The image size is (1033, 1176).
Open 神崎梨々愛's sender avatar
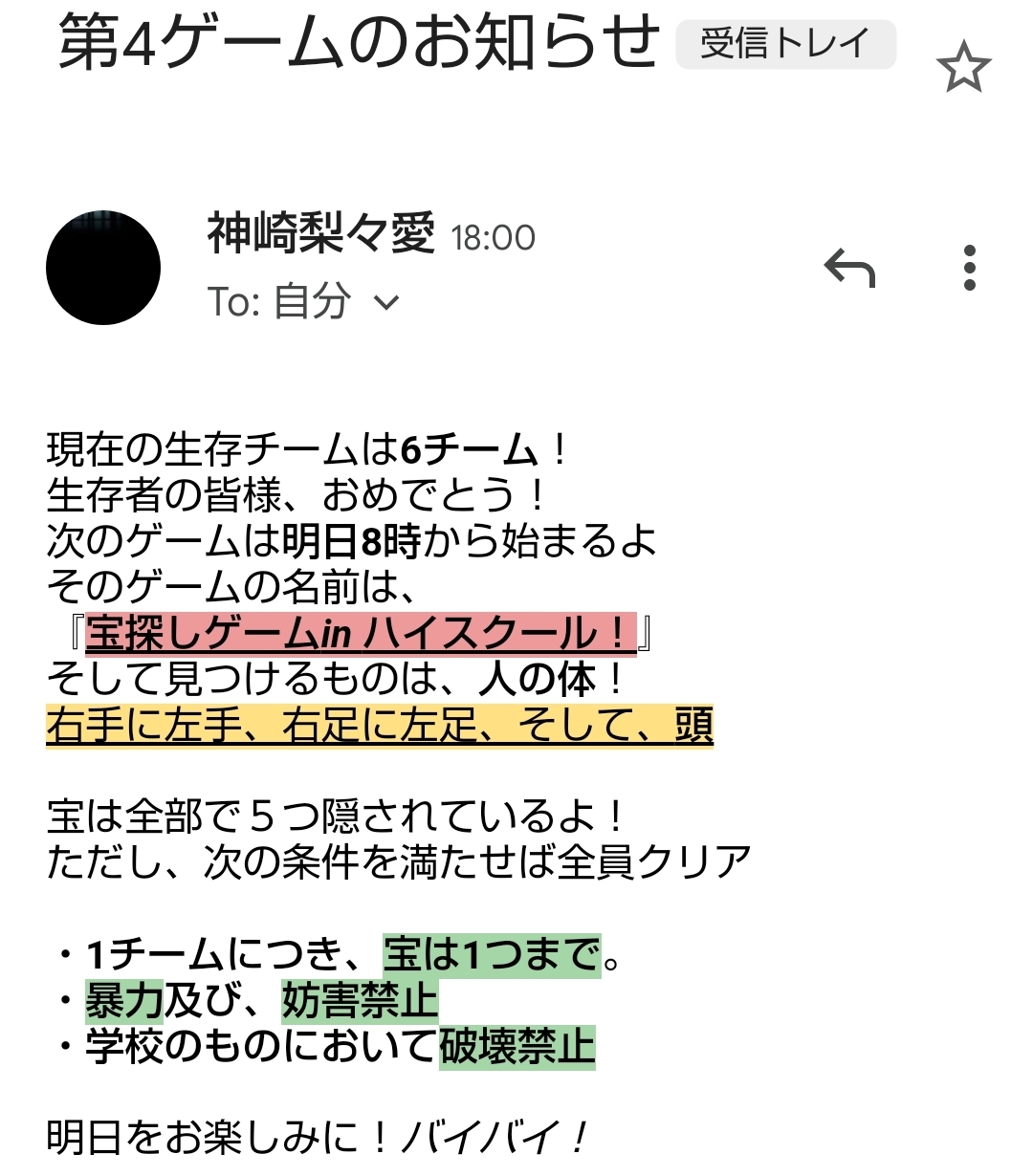103,268
